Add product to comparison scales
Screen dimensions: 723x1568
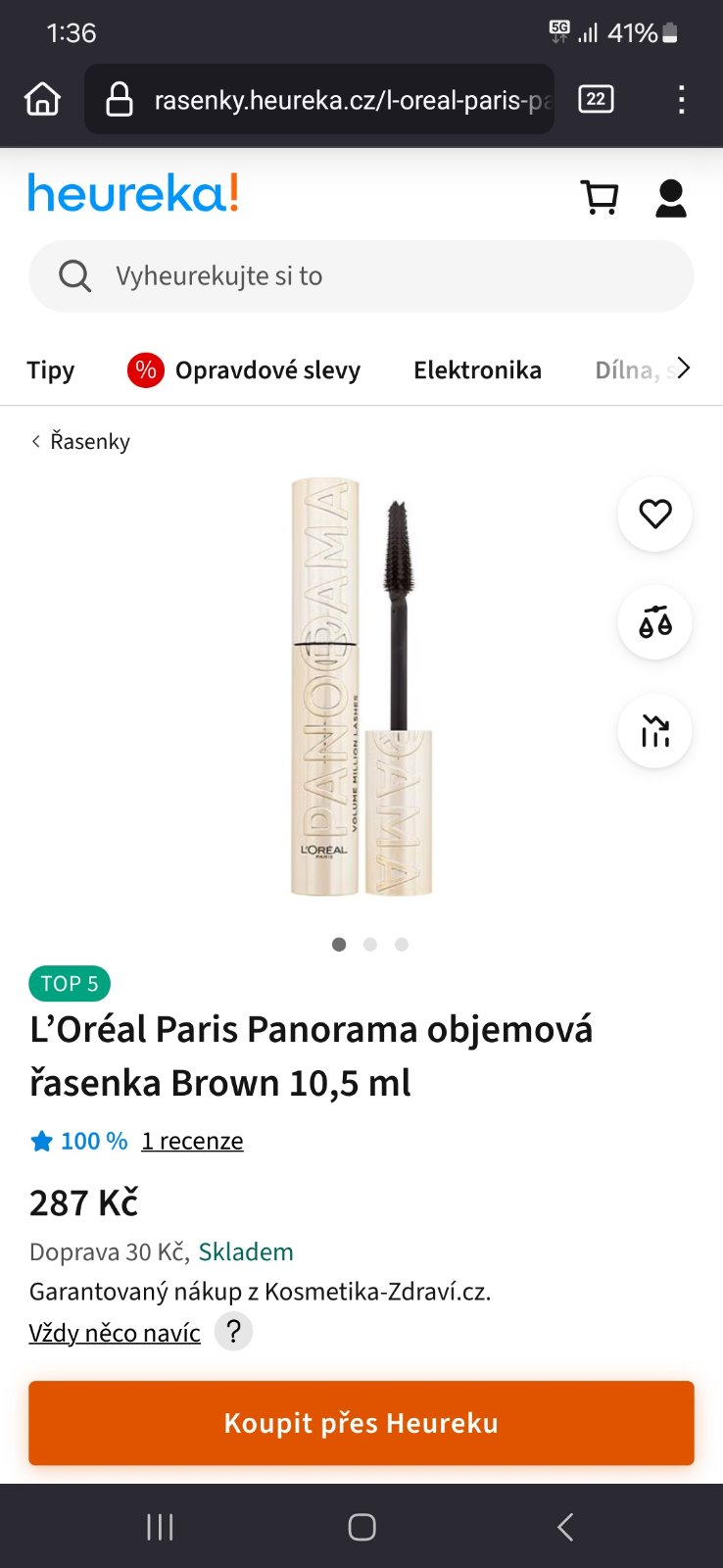click(654, 622)
